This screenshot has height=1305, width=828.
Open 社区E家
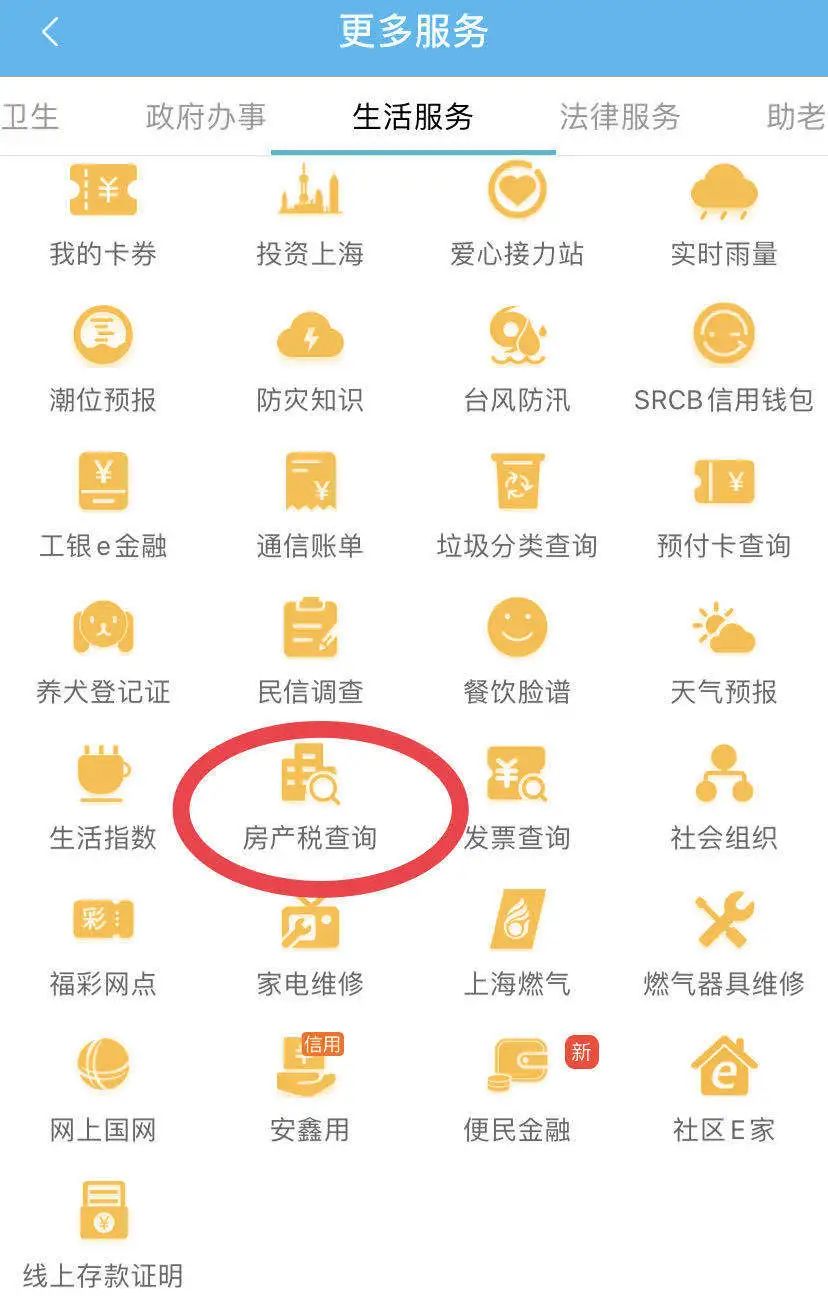[724, 1092]
